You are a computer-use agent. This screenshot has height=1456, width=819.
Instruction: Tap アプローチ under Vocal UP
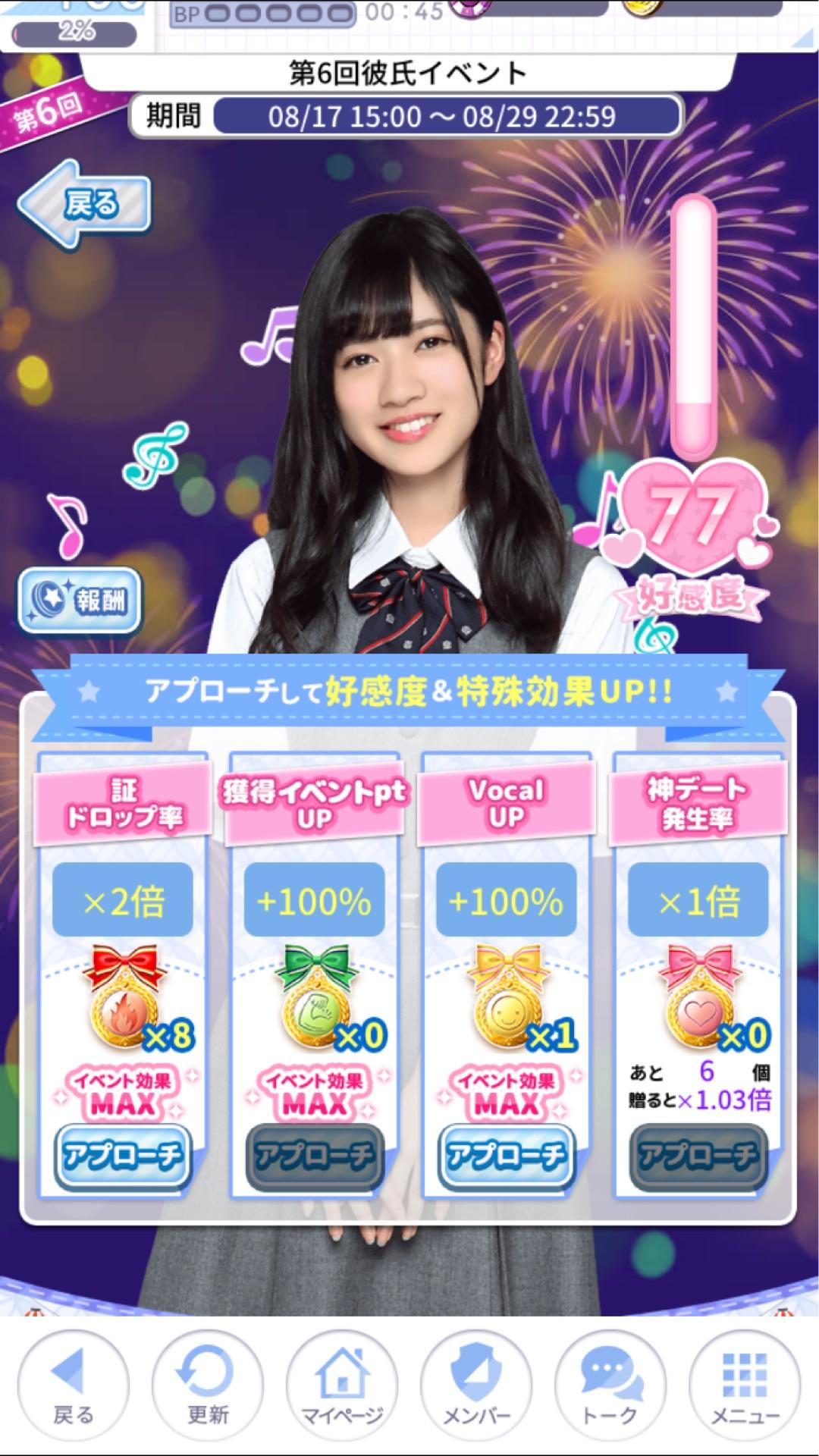click(507, 1157)
